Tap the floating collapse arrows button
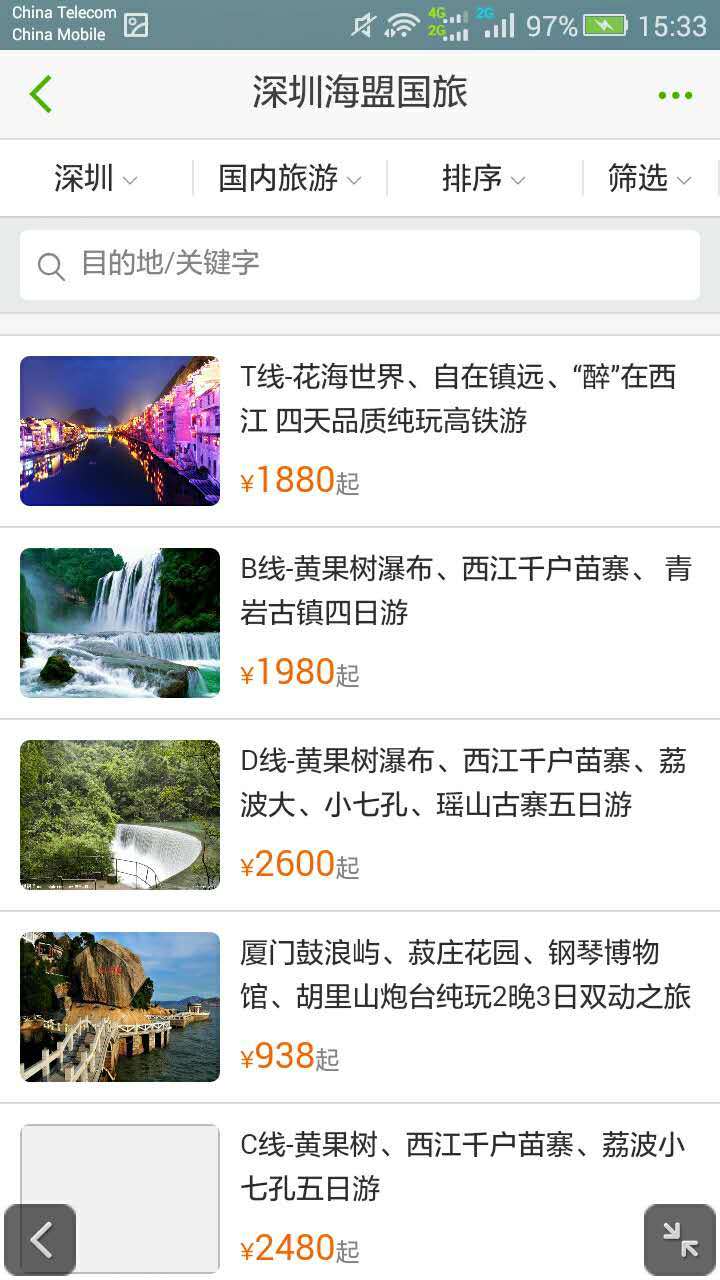 (680, 1240)
